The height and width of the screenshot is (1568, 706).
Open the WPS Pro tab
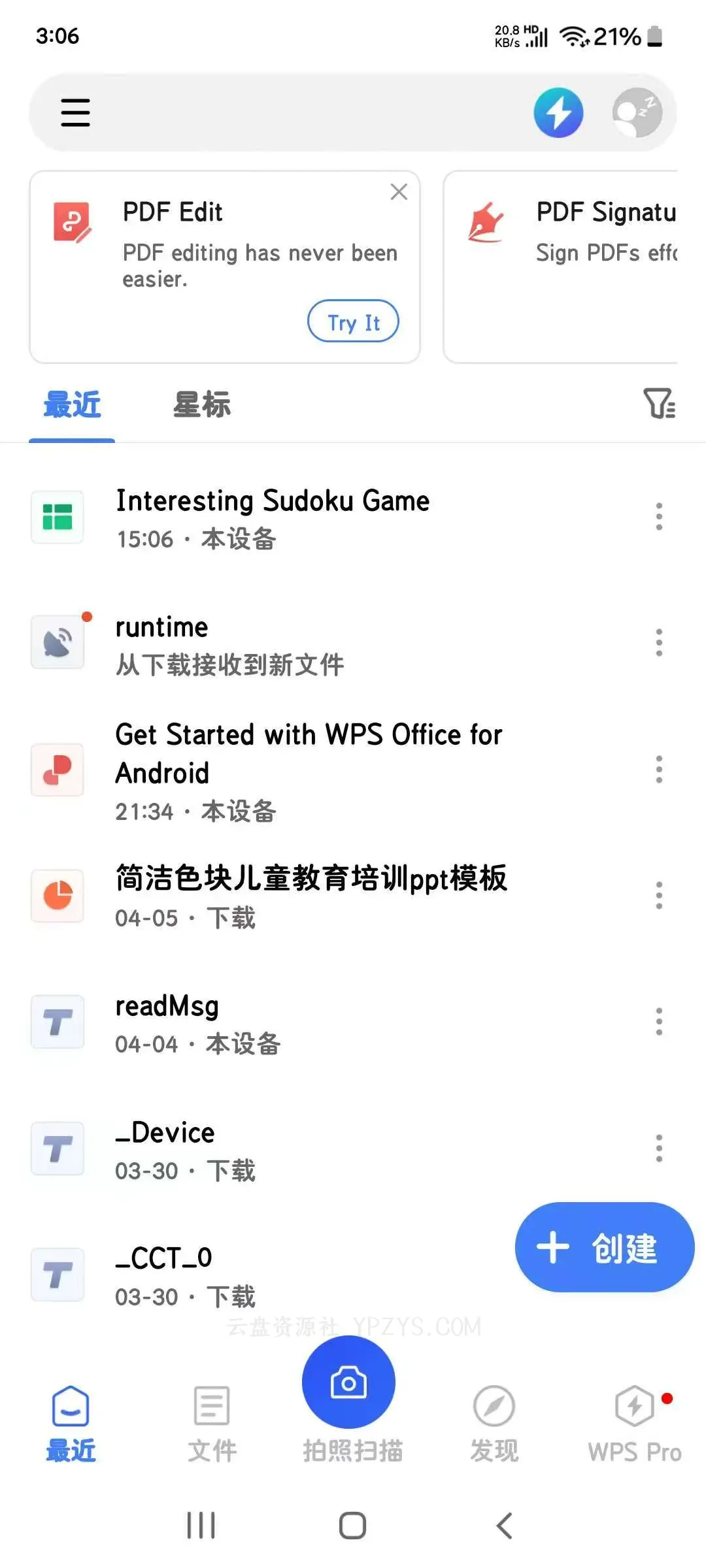point(634,1423)
